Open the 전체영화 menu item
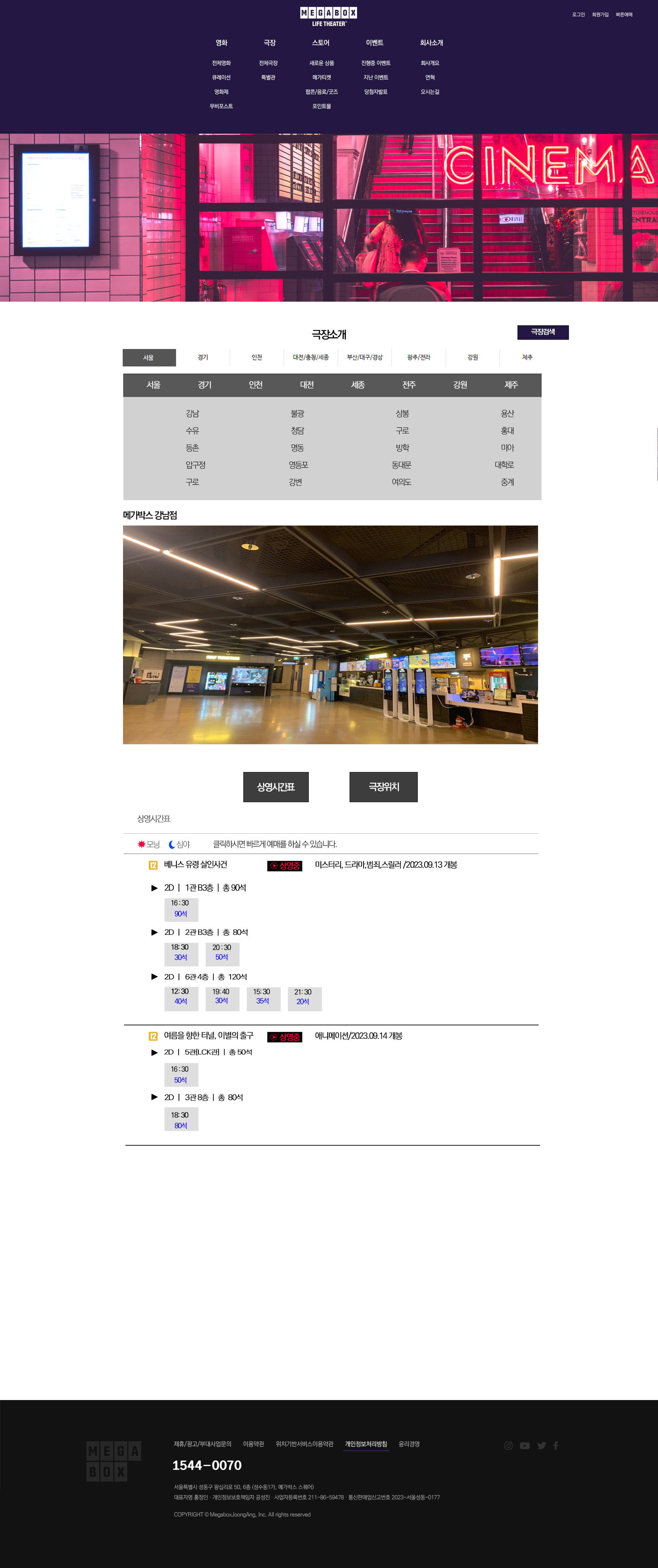The height and width of the screenshot is (1568, 658). [x=221, y=63]
